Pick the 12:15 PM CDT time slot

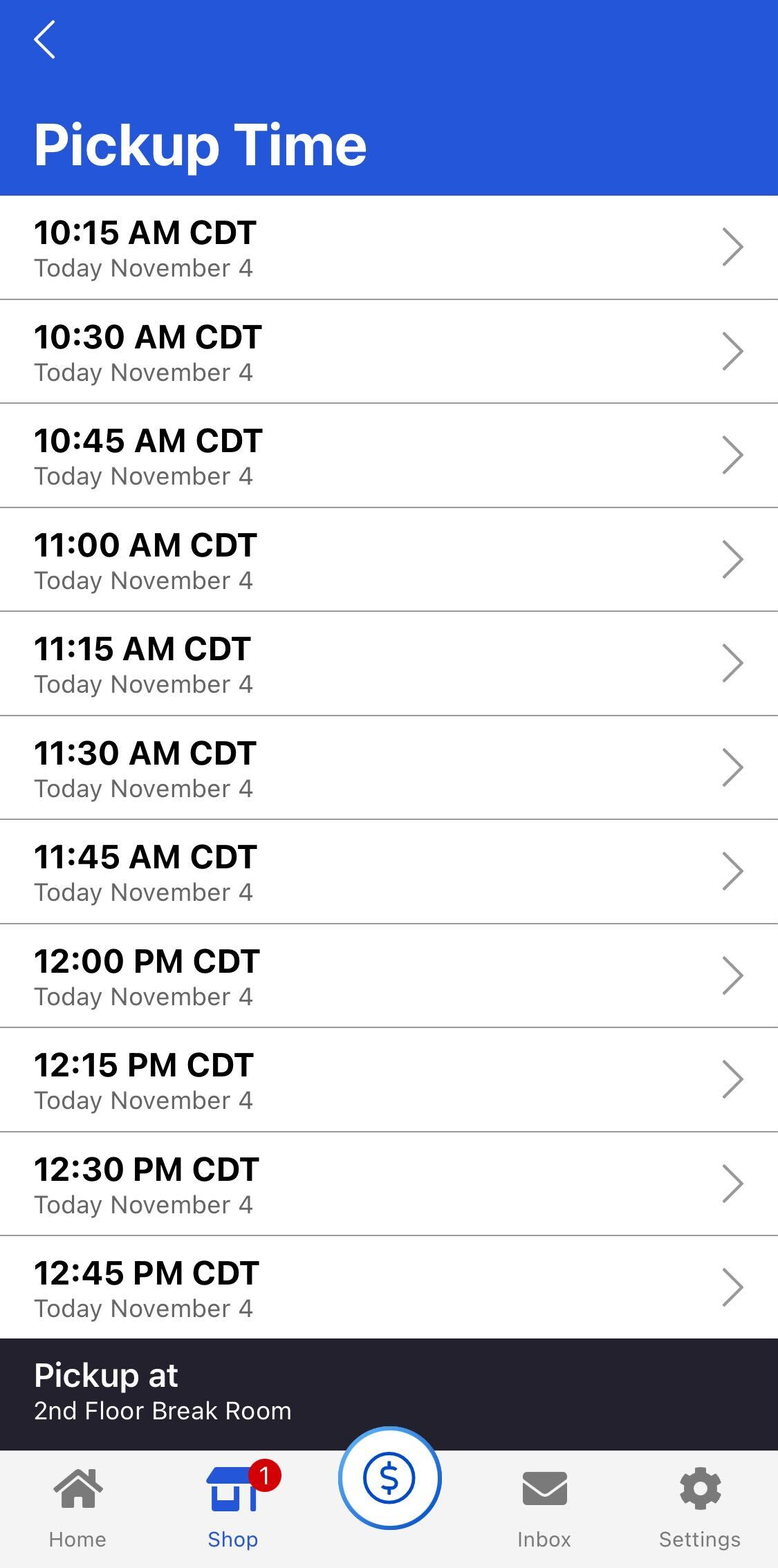pyautogui.click(x=389, y=1080)
